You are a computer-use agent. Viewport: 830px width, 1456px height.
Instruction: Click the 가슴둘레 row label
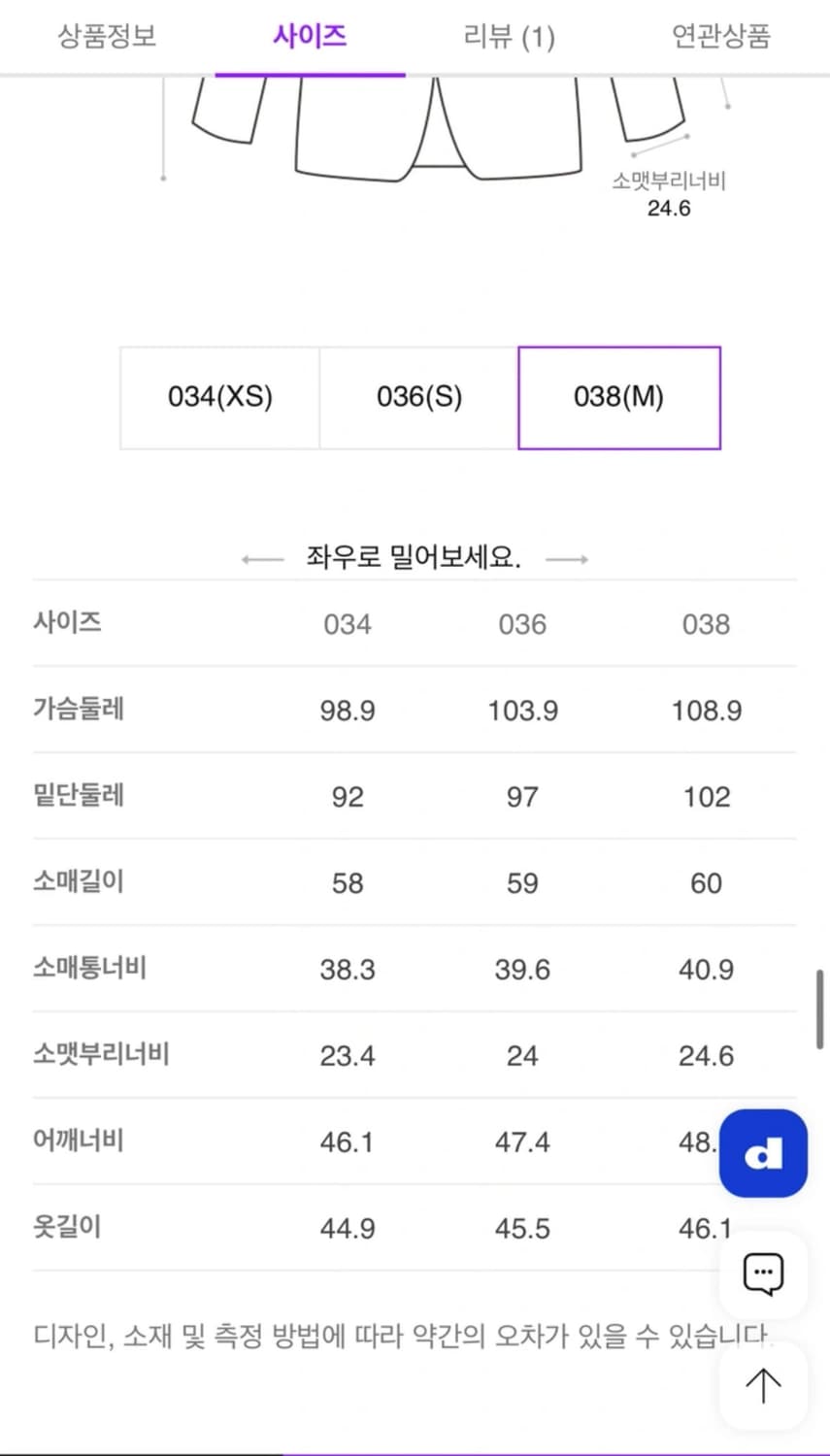pos(80,710)
